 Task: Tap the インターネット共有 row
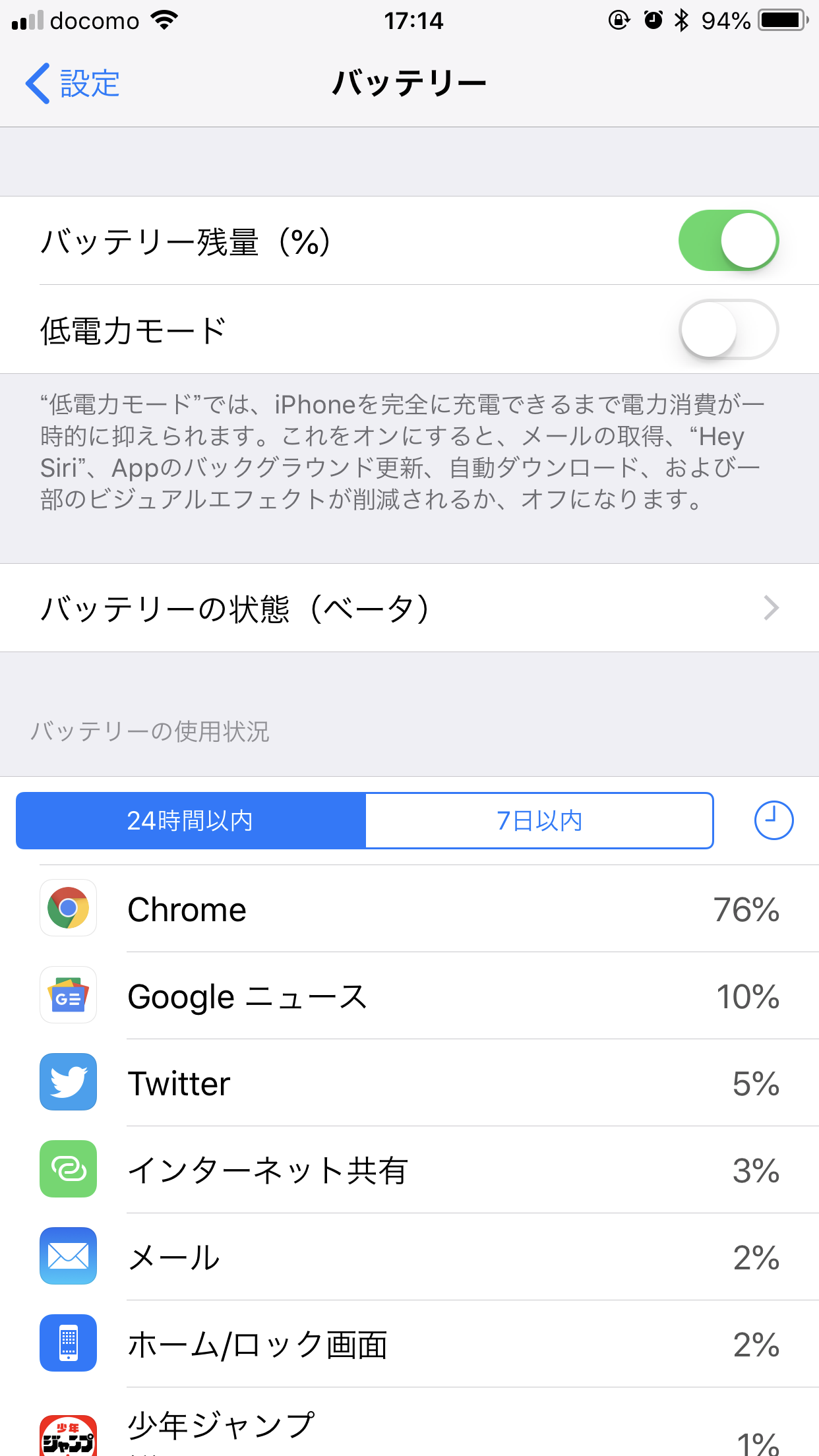pos(409,1170)
